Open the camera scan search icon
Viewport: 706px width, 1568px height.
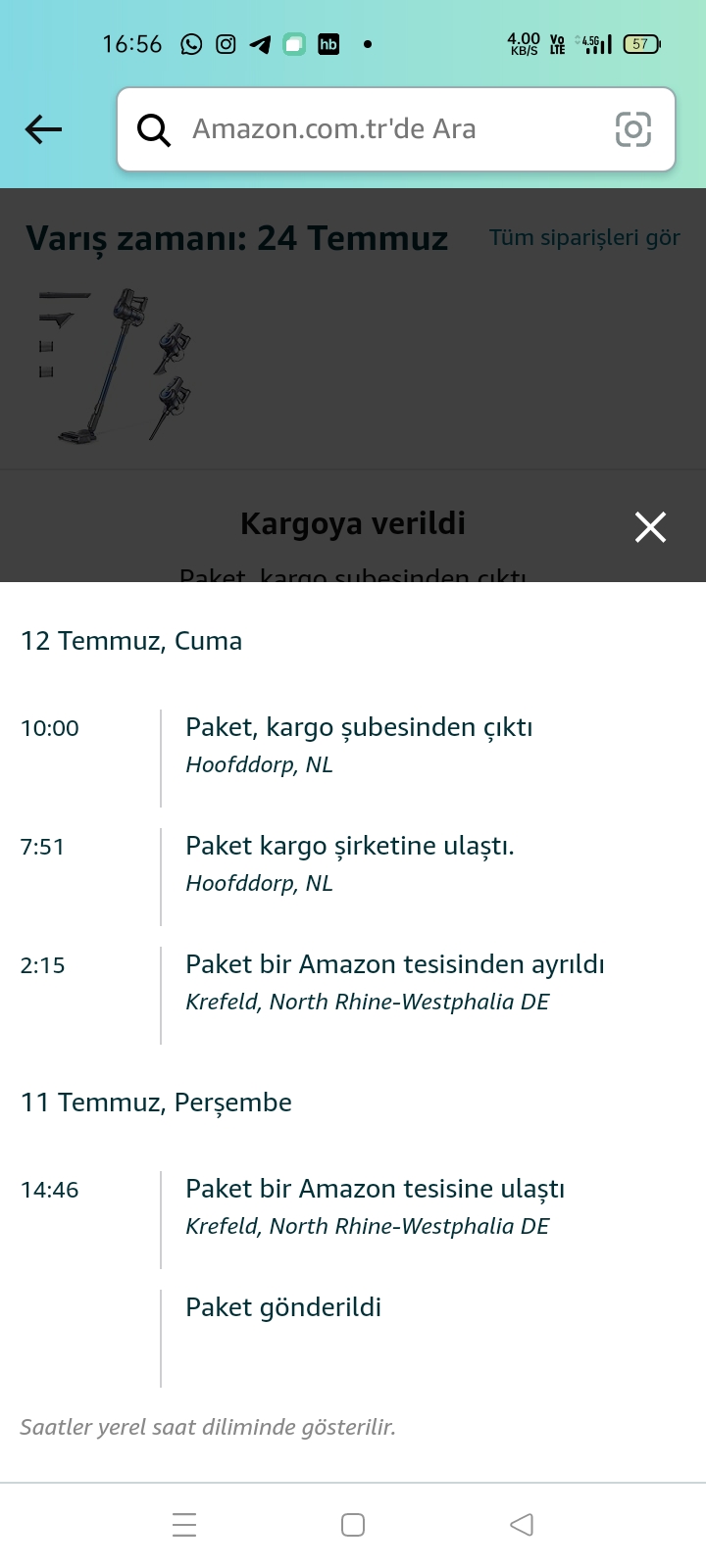pos(632,129)
